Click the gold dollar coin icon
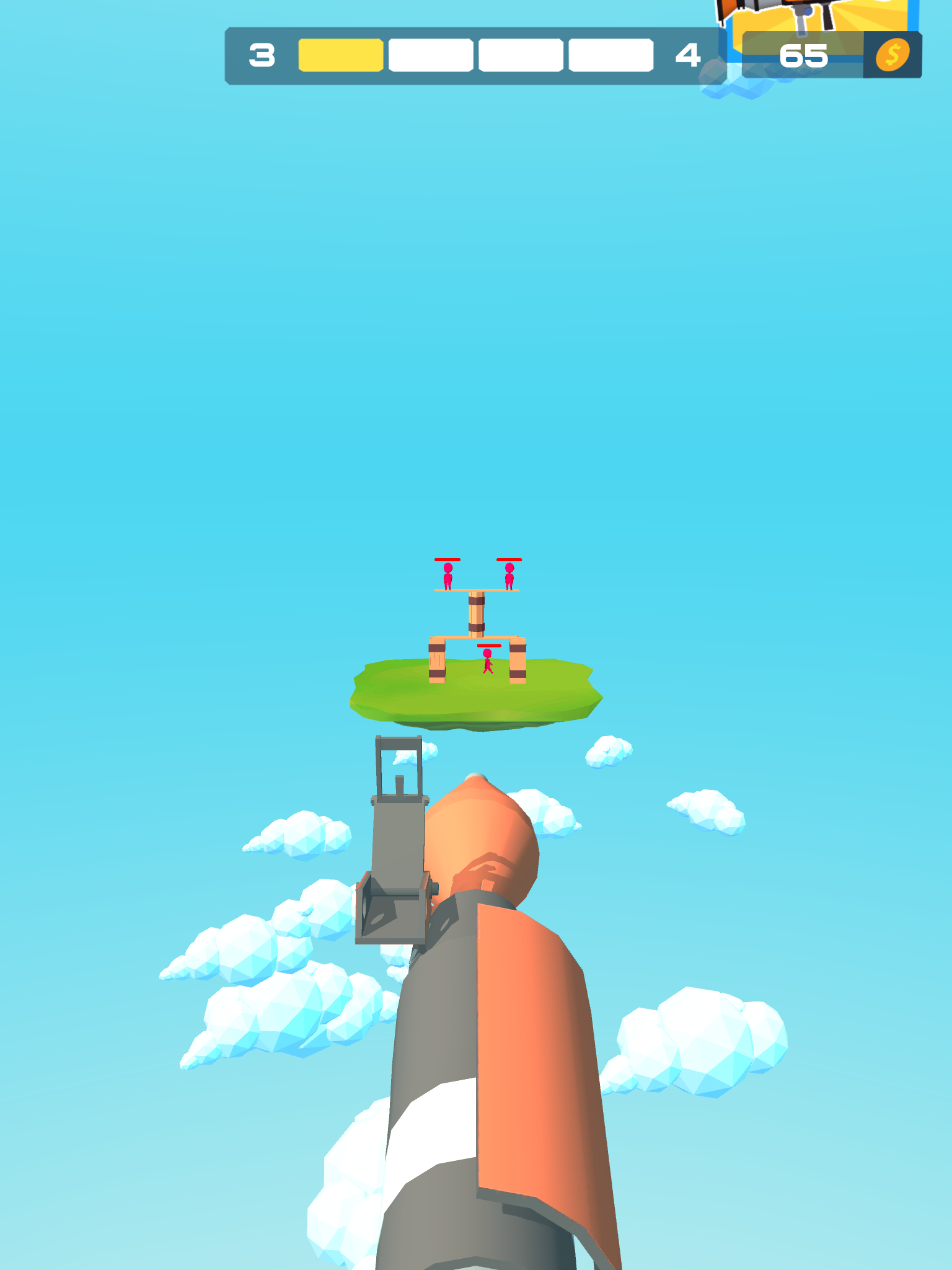The width and height of the screenshot is (952, 1270). 892,55
